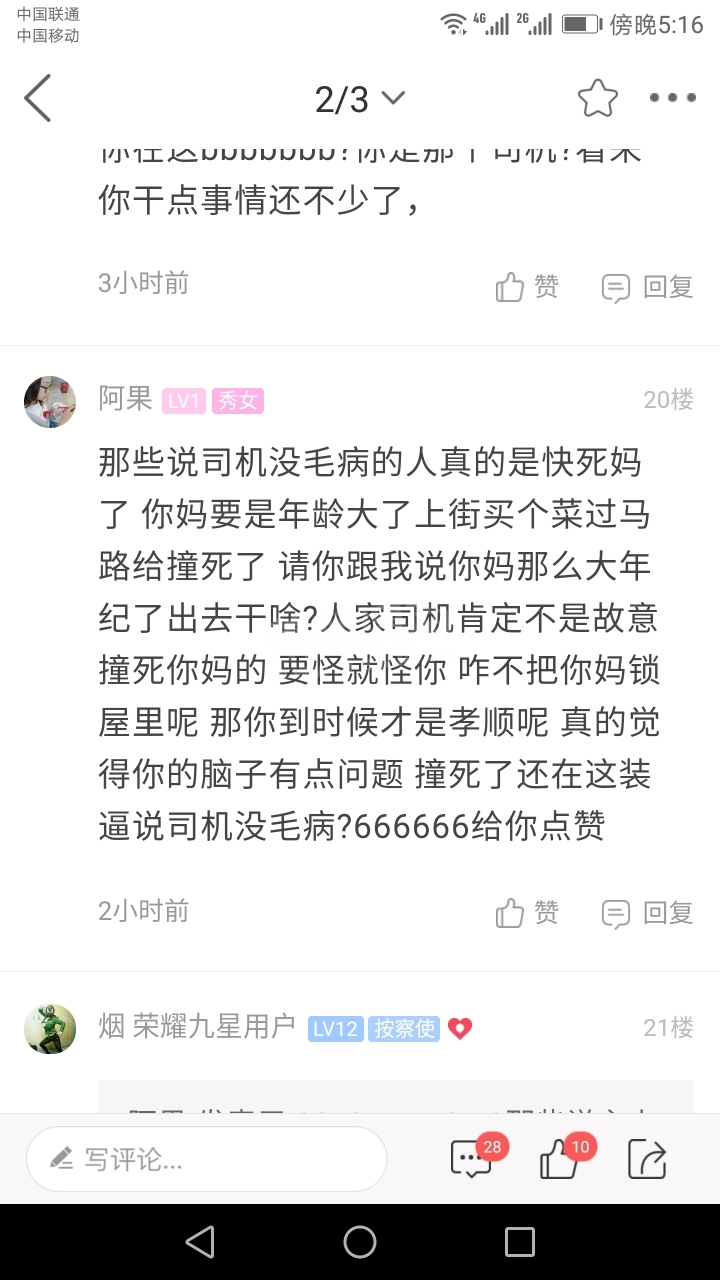Like the comment posted 3小时前
The height and width of the screenshot is (1280, 720).
point(527,287)
